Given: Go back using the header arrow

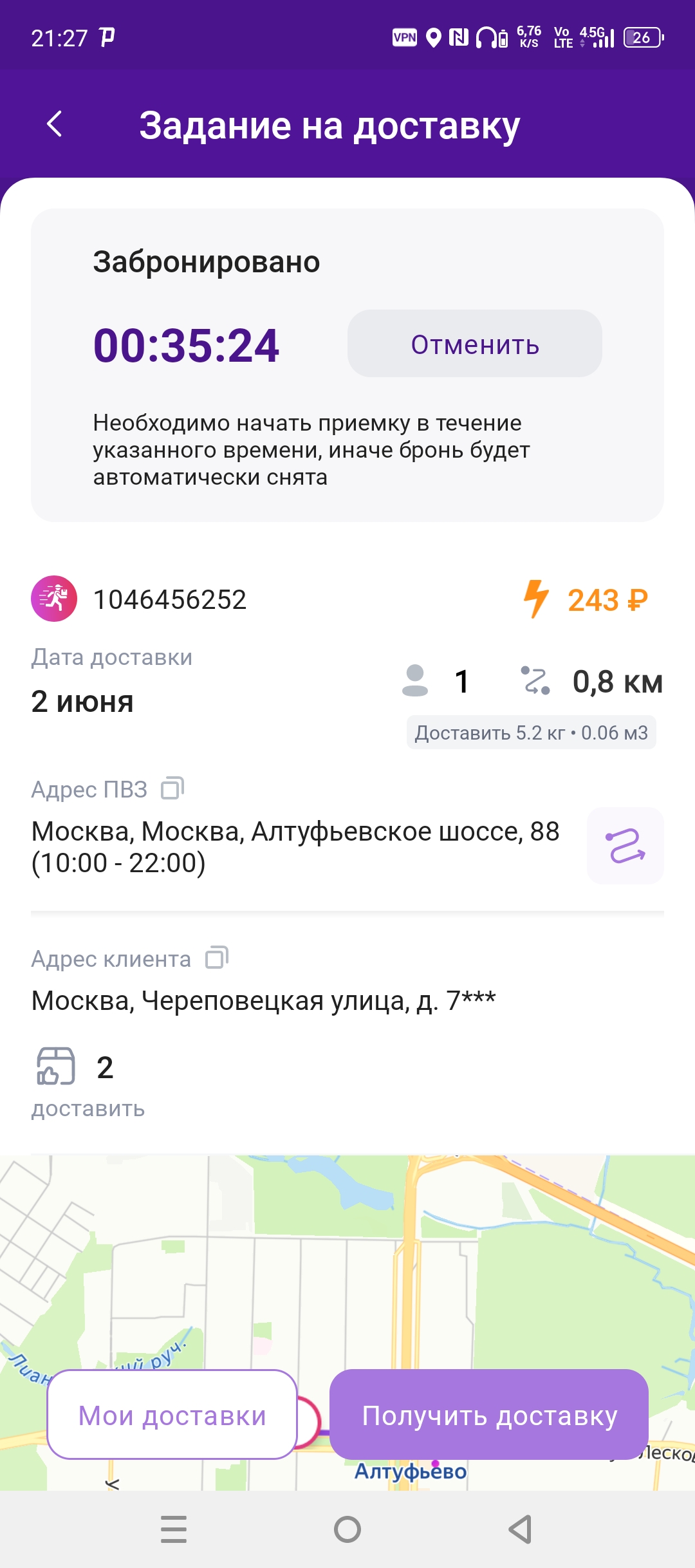Looking at the screenshot, I should click(55, 124).
